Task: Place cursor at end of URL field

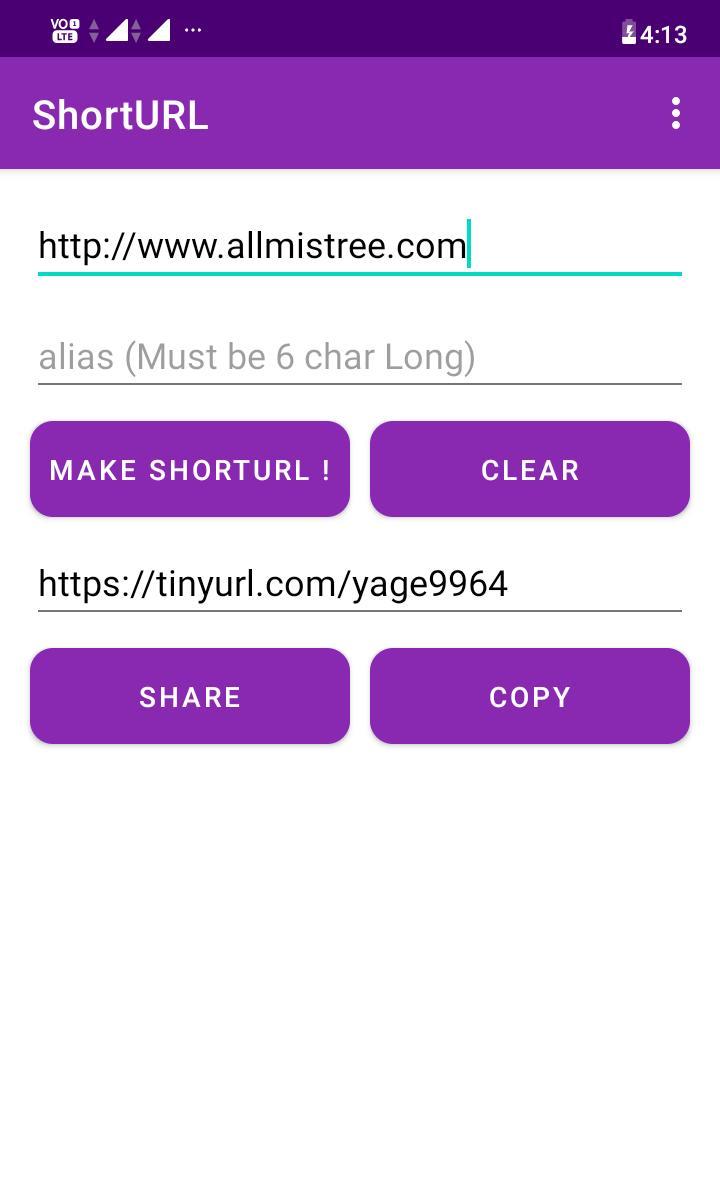Action: click(x=467, y=243)
